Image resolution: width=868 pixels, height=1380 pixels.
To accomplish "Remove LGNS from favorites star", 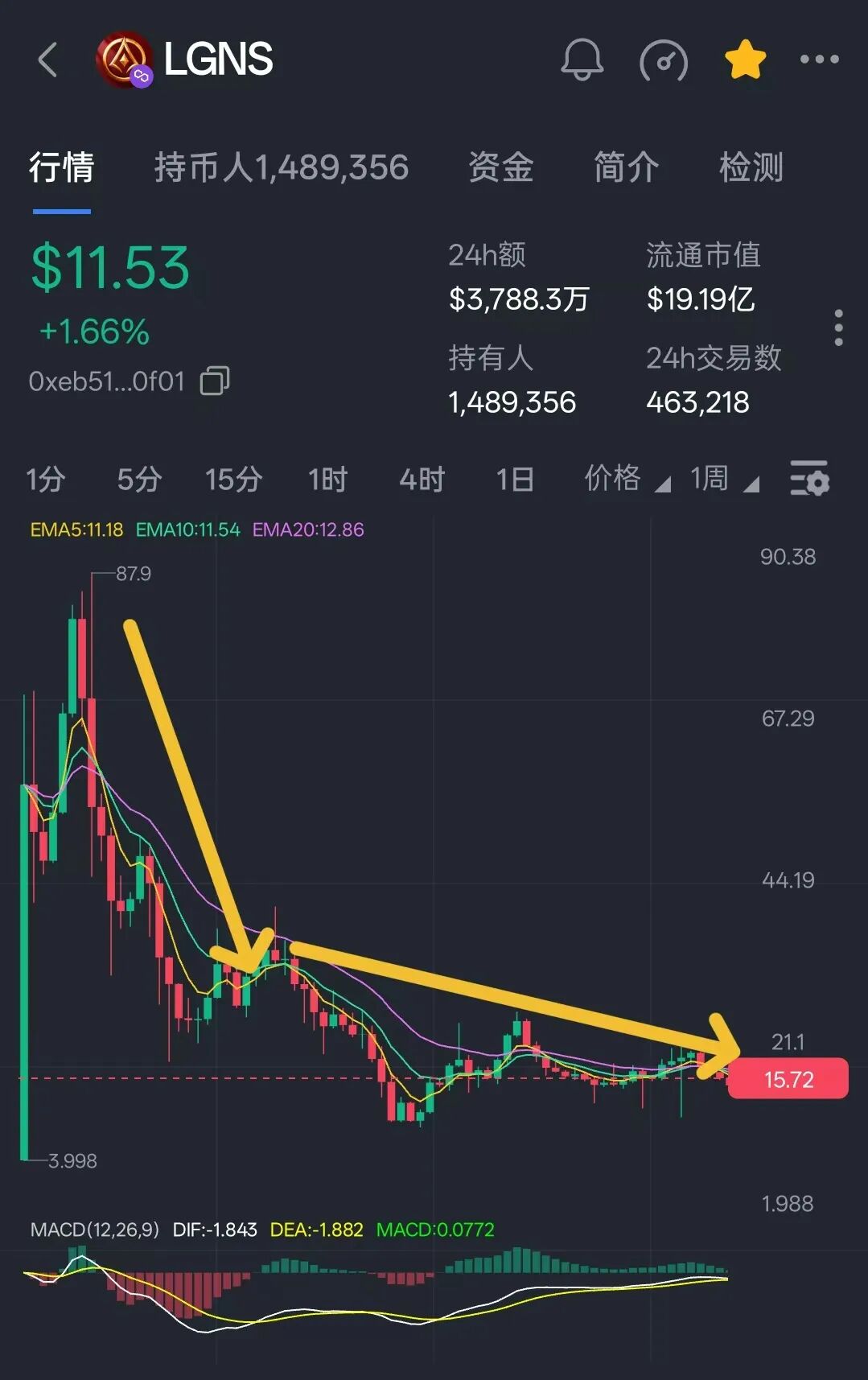I will [x=745, y=60].
